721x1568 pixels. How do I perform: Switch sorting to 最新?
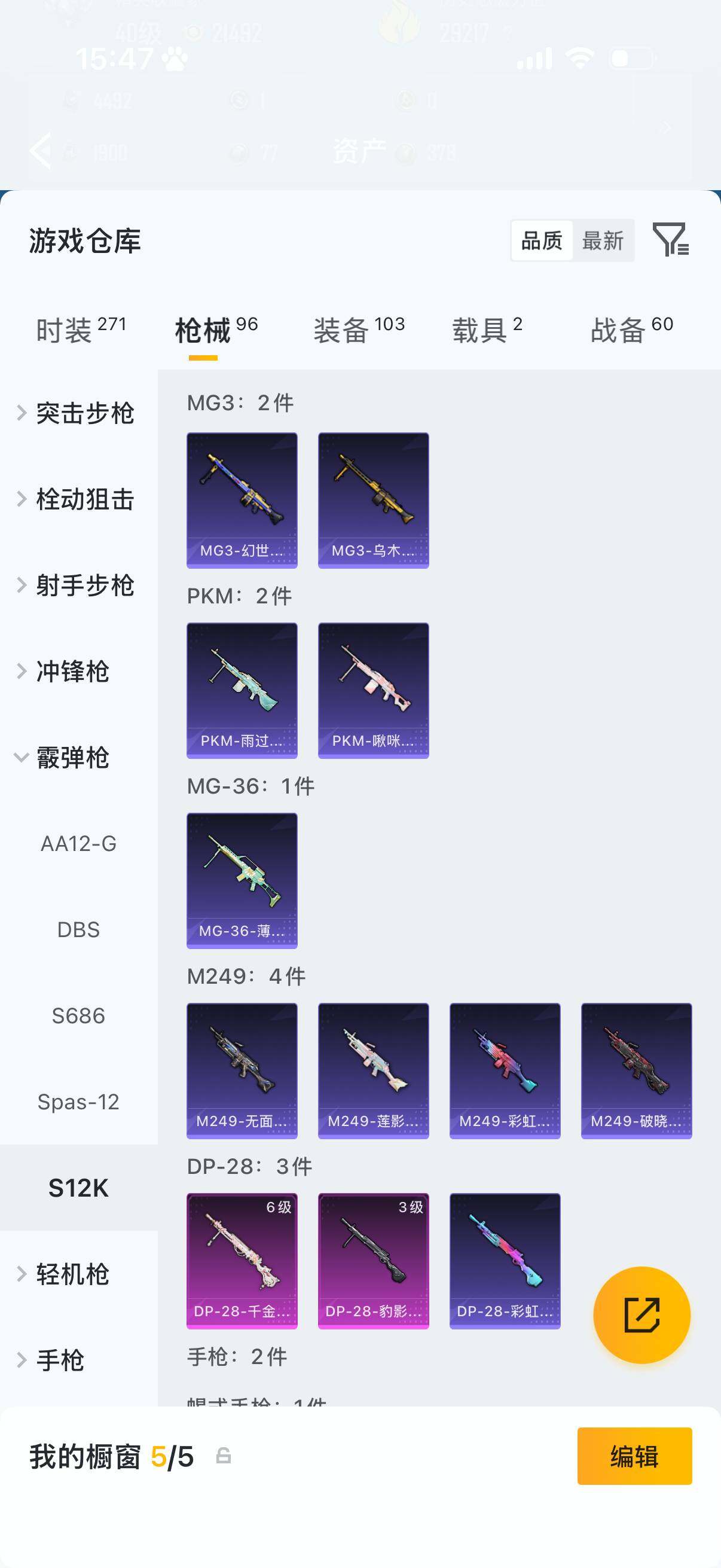tap(603, 240)
